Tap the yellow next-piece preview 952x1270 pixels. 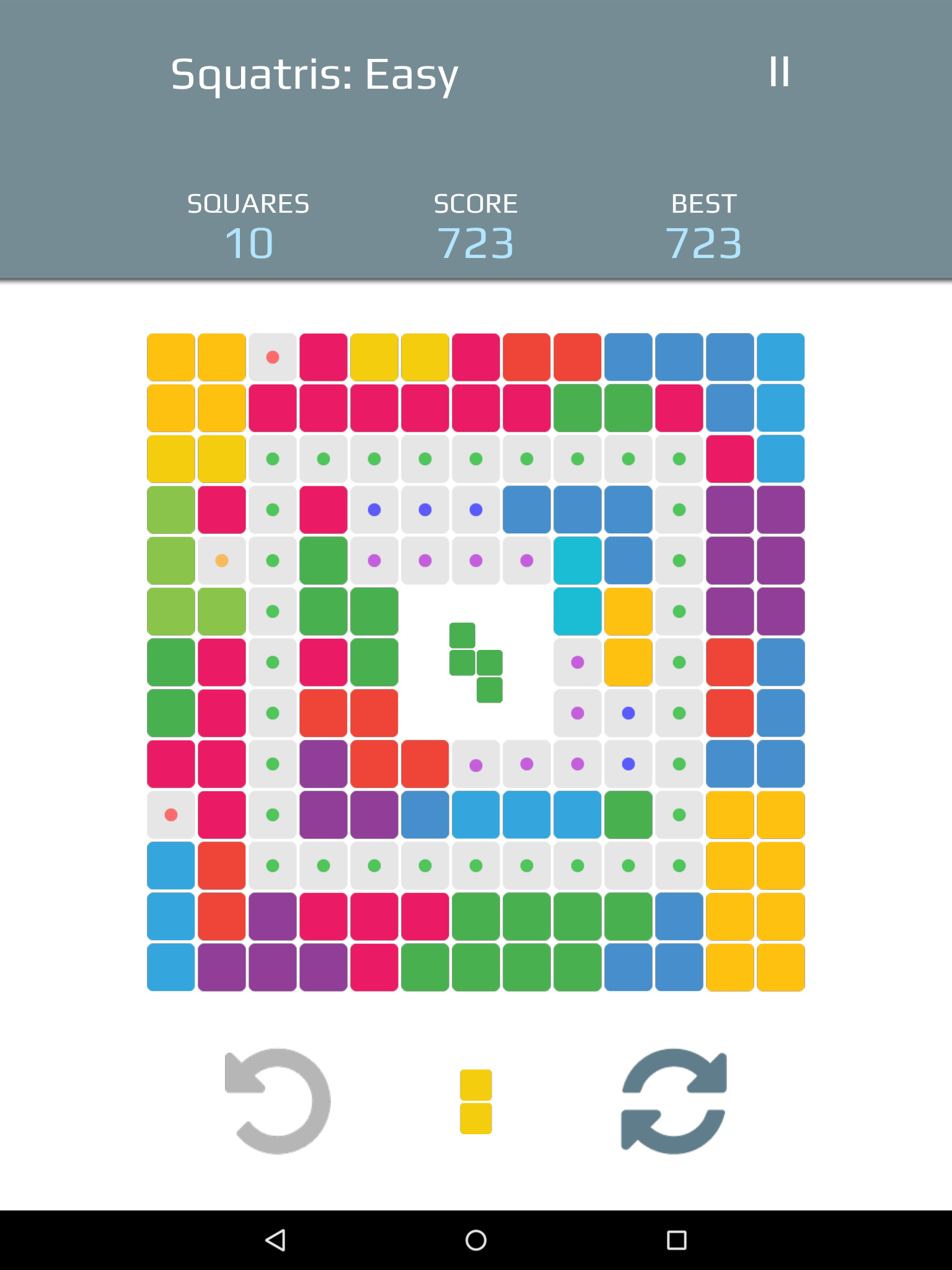pos(476,1101)
